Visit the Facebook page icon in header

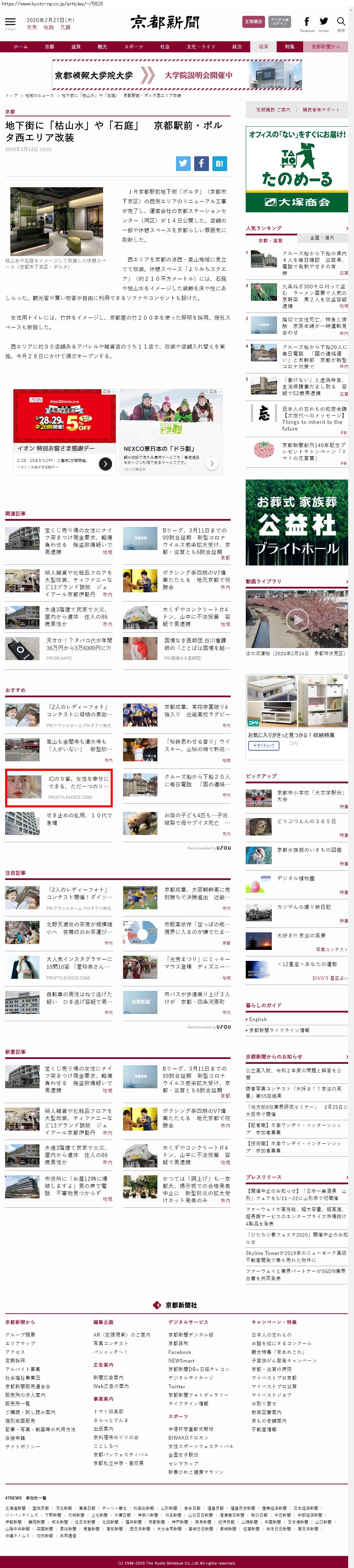click(x=307, y=22)
